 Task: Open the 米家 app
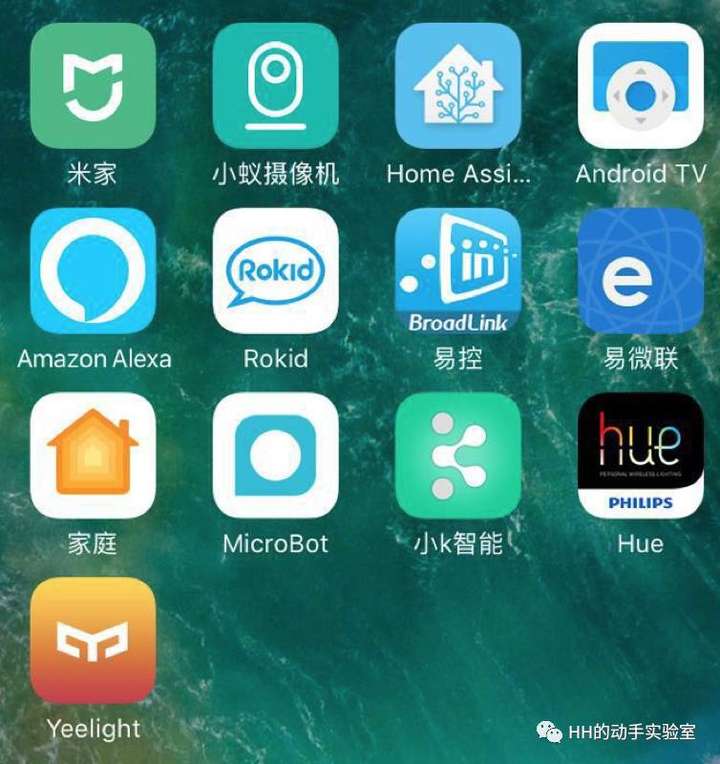click(93, 86)
